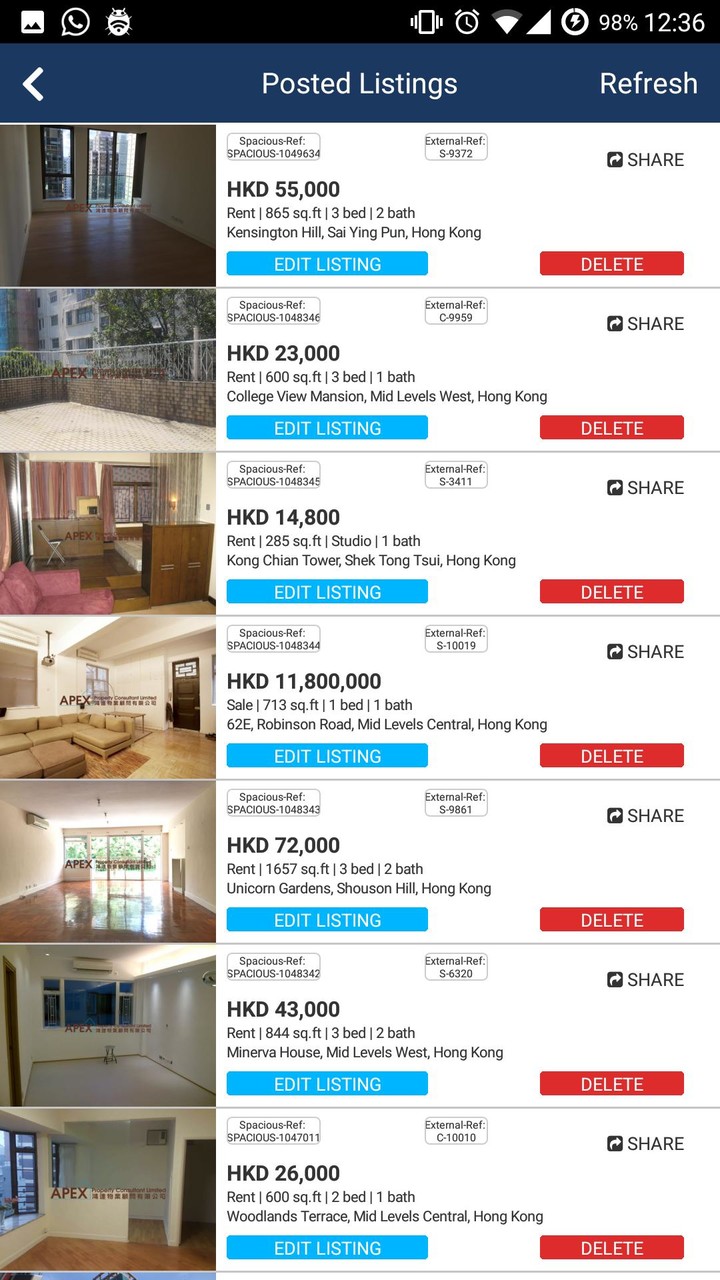
Task: Tap the Share icon for Unicorn Gardens
Action: point(645,816)
